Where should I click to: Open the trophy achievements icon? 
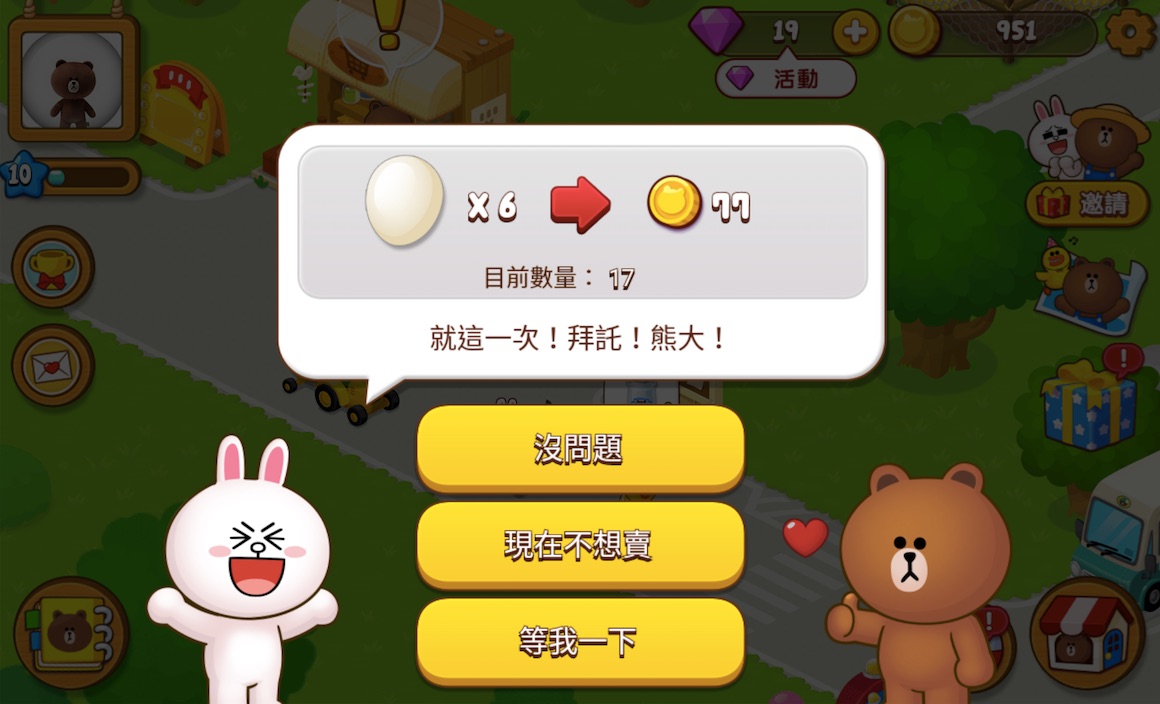click(53, 266)
